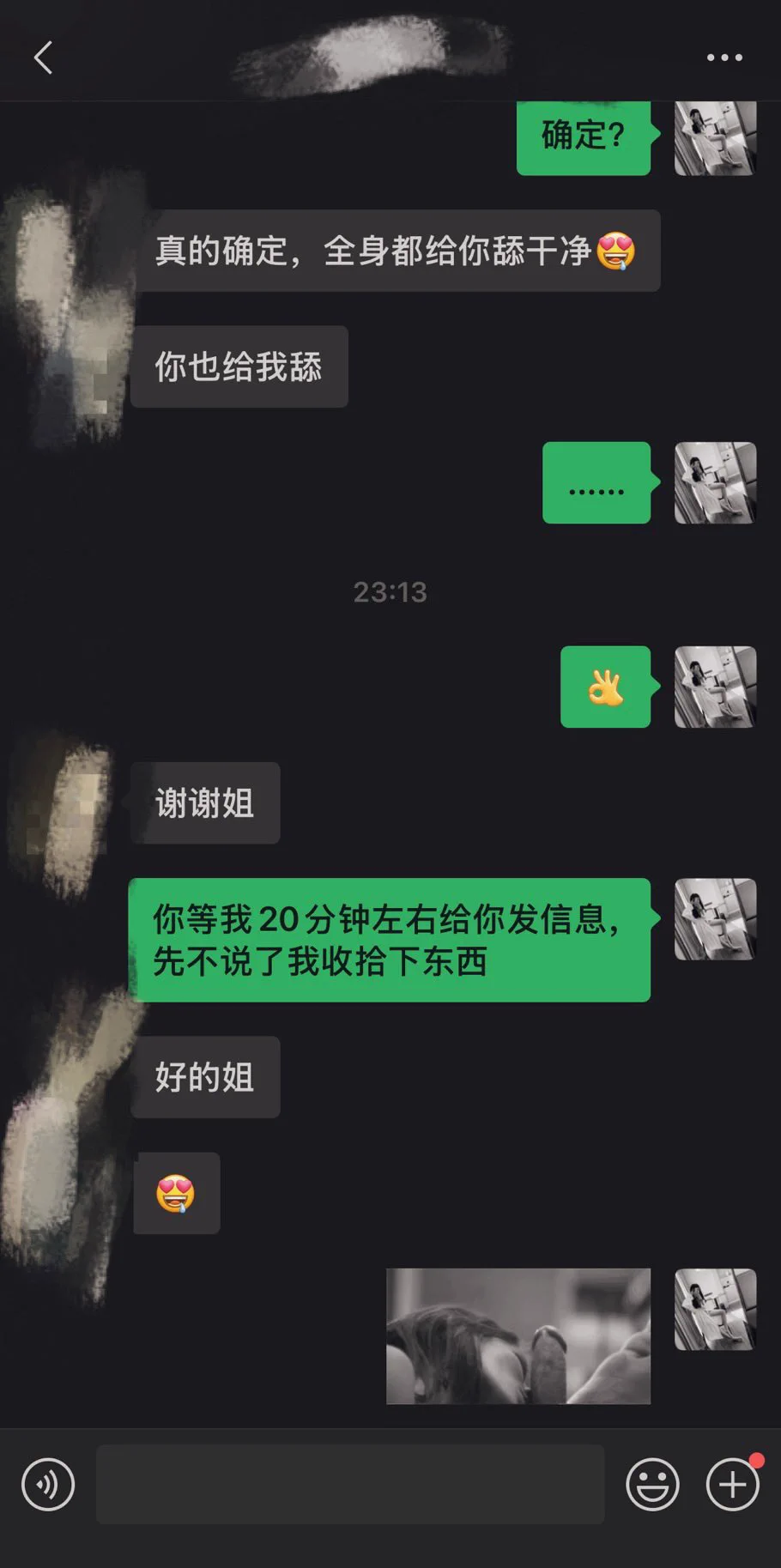
Task: Focus the message text field
Action: tap(350, 1484)
